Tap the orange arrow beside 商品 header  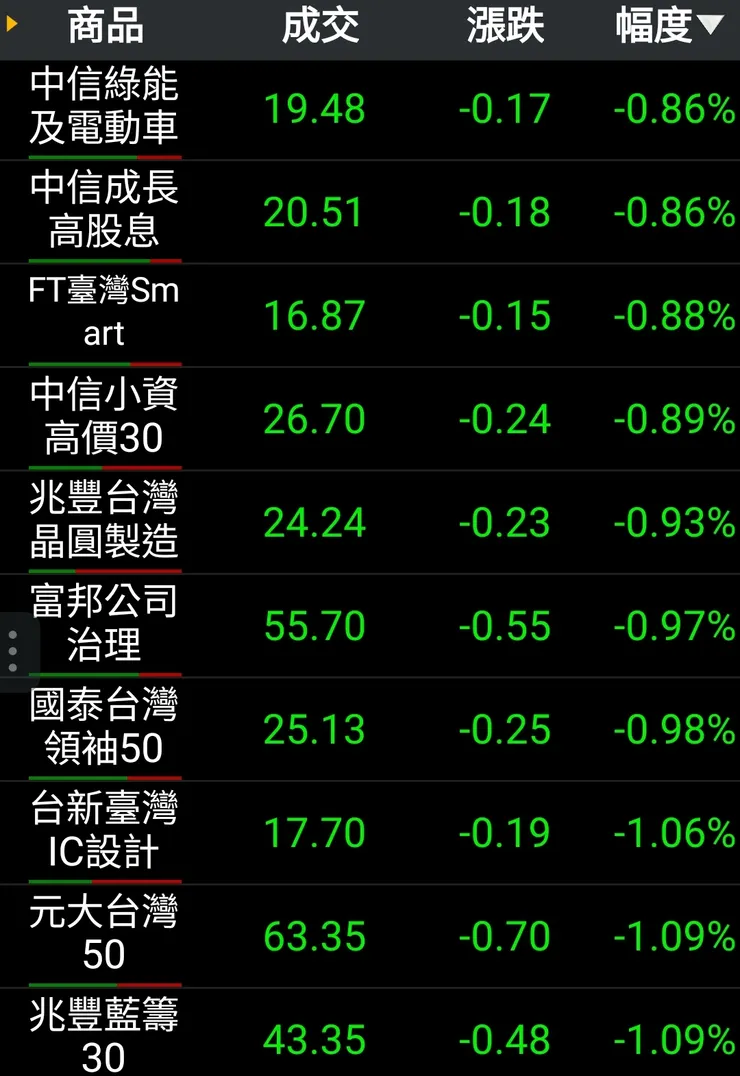12,23
